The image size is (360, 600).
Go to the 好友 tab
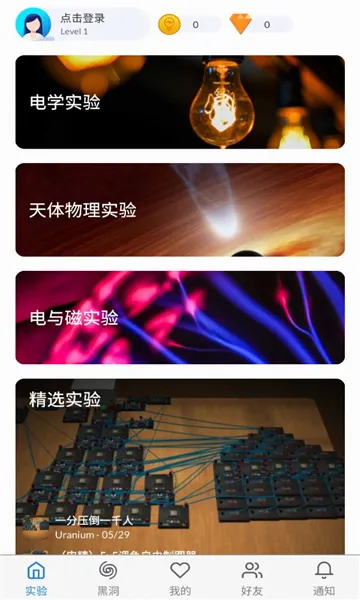pyautogui.click(x=252, y=578)
